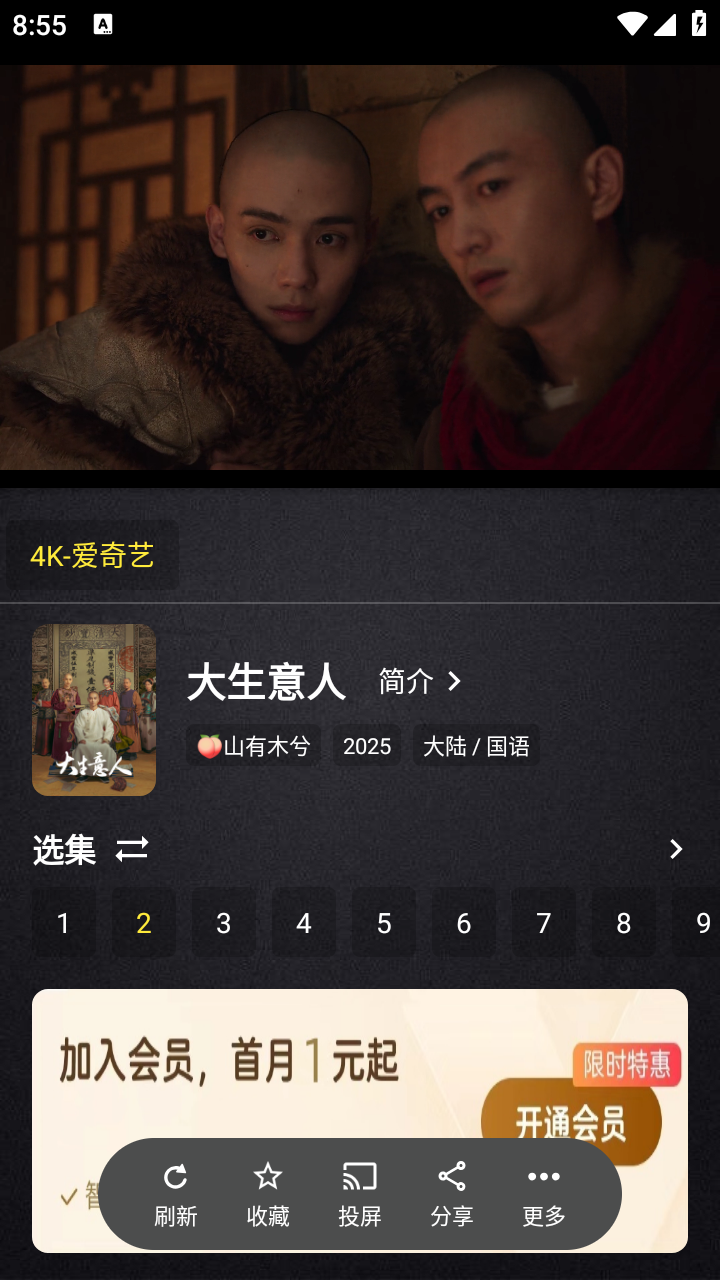Play episode 8
This screenshot has width=720, height=1280.
(624, 922)
